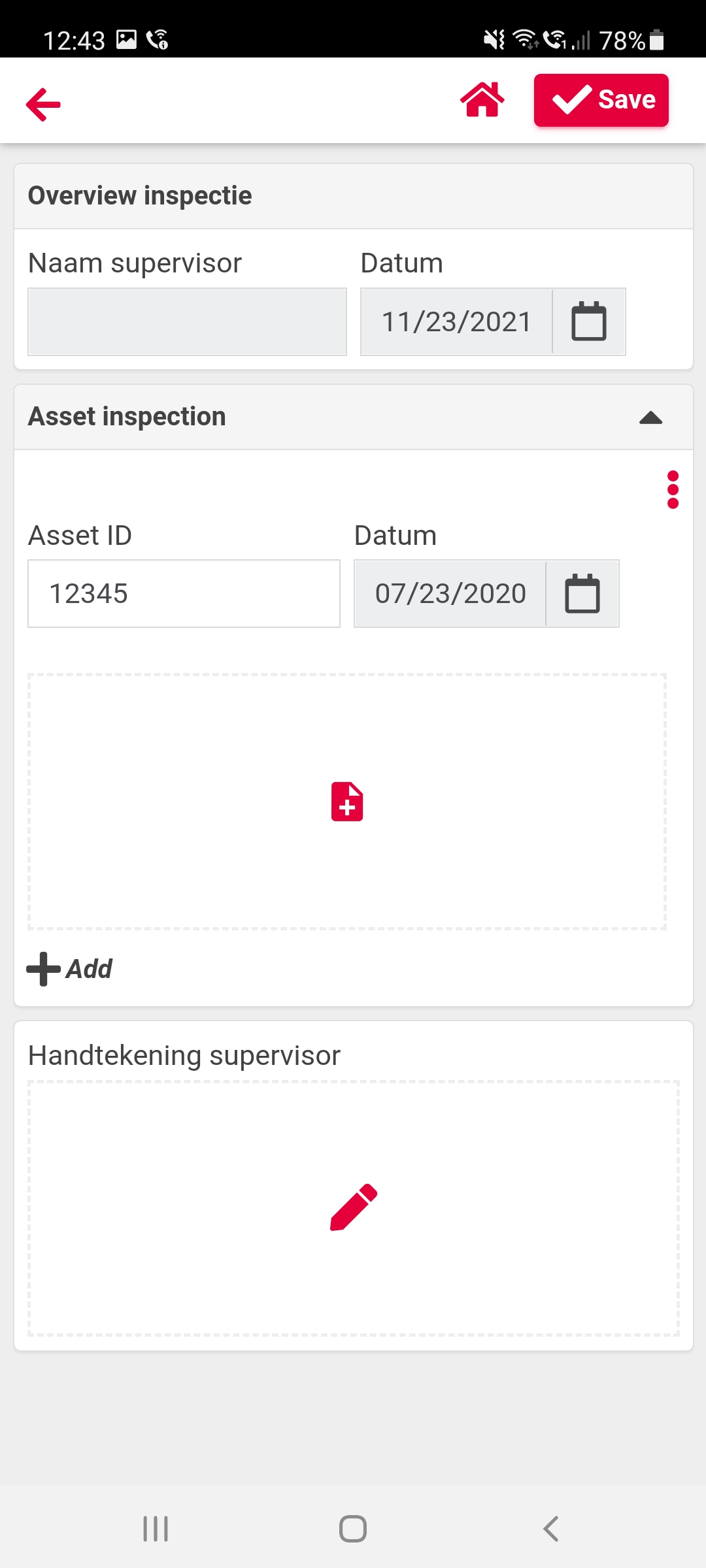Open the Android recent apps button
The width and height of the screenshot is (706, 1568).
155,1527
